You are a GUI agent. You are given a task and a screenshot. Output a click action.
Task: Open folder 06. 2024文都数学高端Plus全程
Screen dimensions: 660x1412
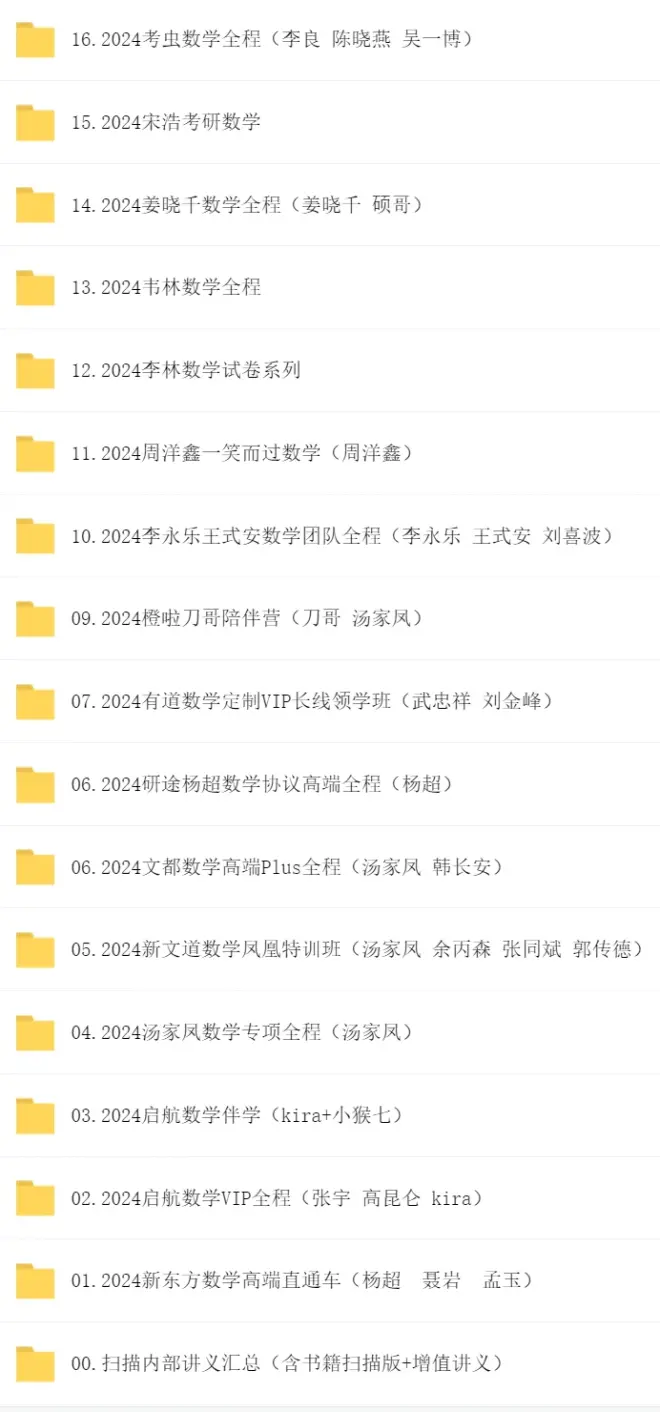pos(286,867)
